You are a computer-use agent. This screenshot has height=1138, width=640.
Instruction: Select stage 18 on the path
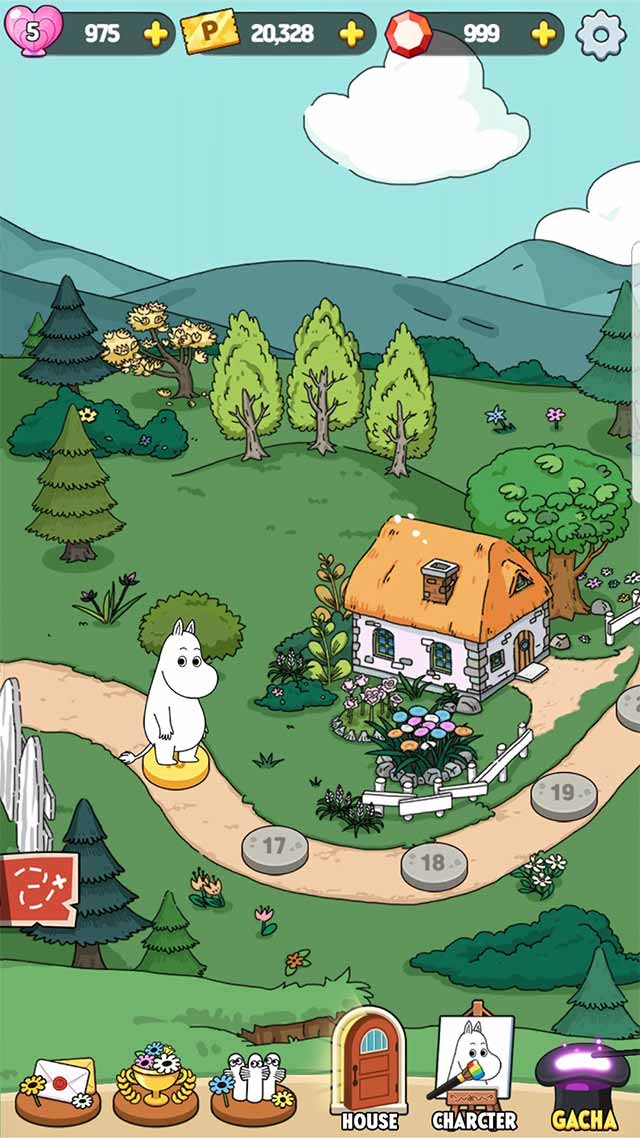tap(434, 863)
